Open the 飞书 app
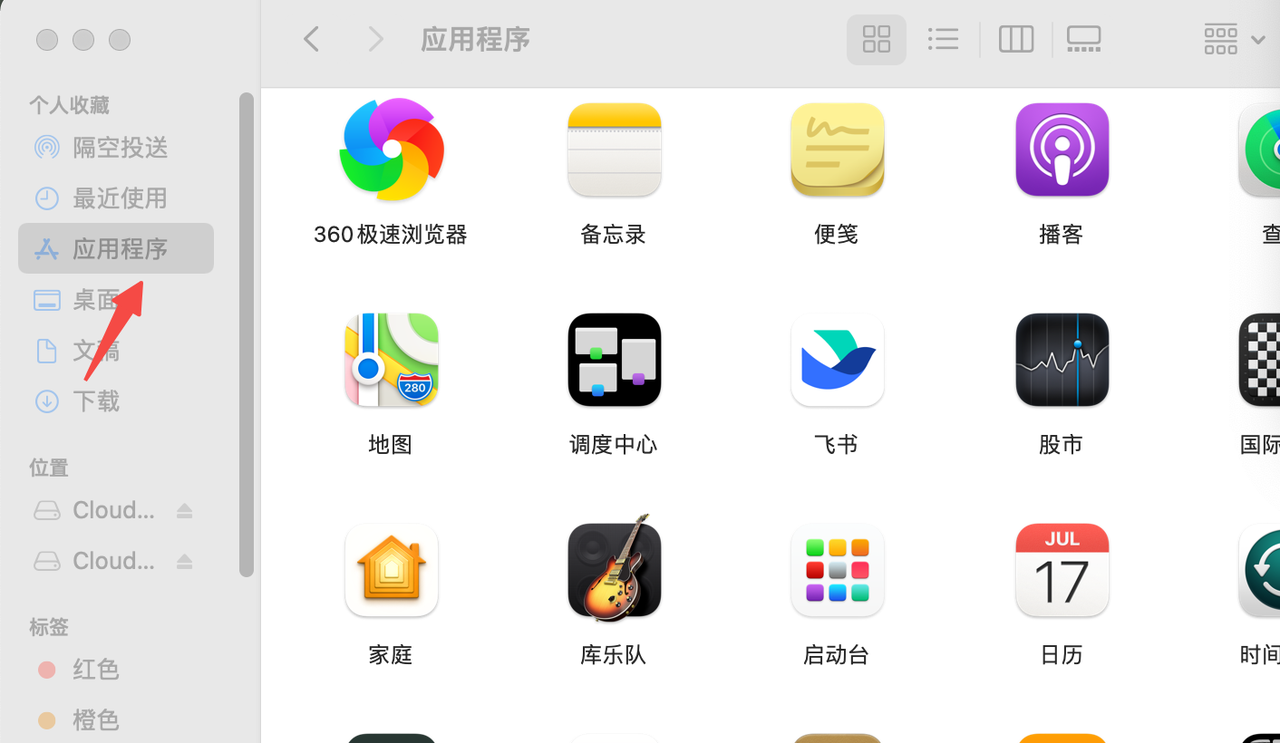This screenshot has width=1280, height=743. 837,360
